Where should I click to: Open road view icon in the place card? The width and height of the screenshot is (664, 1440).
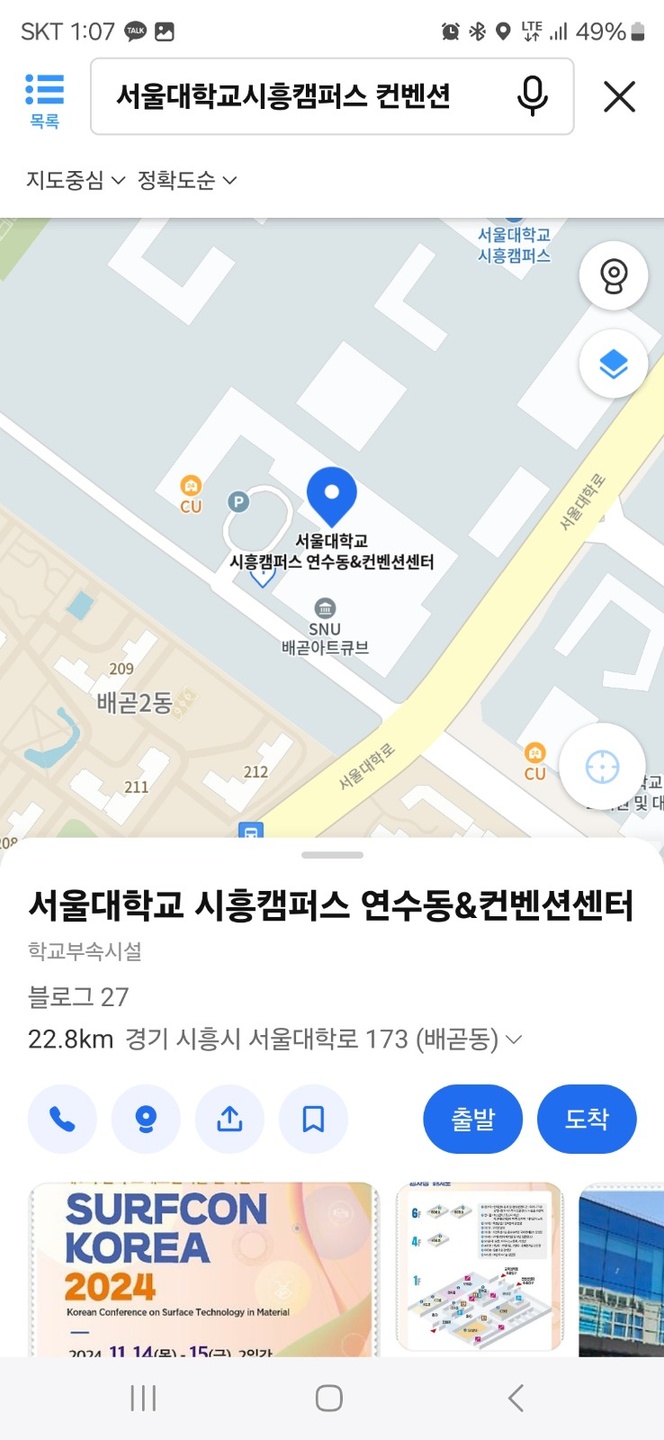pos(146,1119)
